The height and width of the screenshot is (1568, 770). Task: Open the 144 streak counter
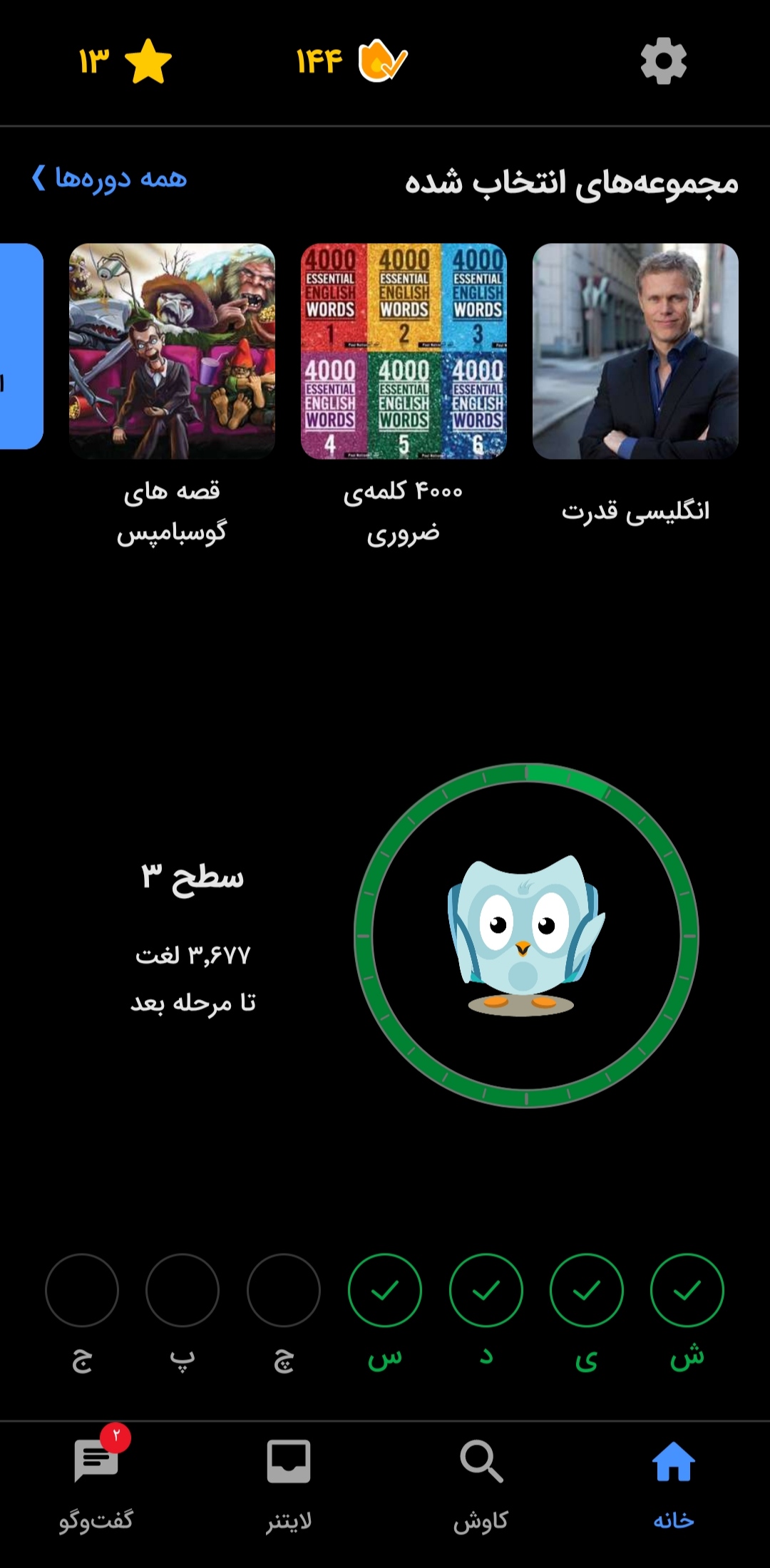tap(351, 61)
